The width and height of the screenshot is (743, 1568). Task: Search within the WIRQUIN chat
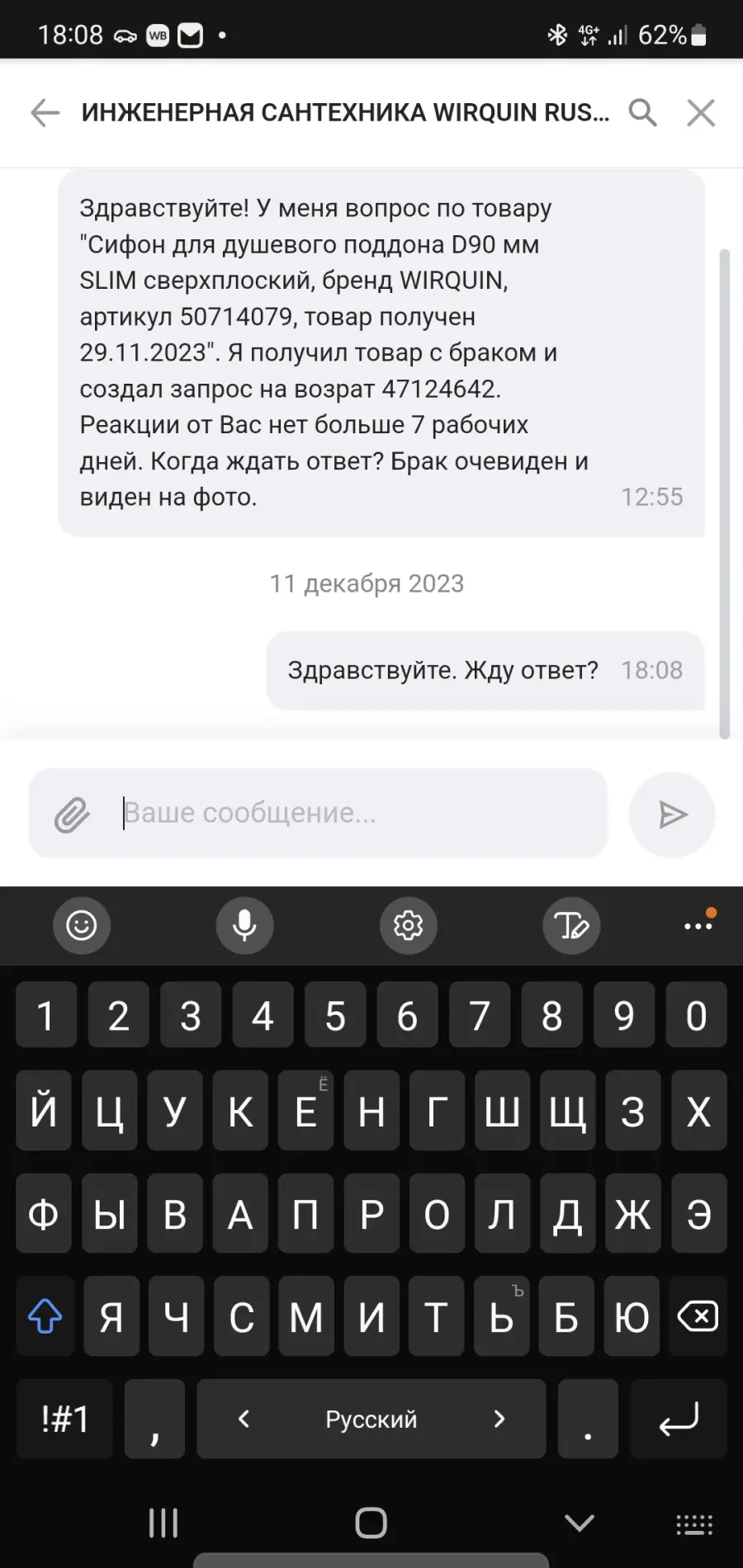click(x=642, y=112)
